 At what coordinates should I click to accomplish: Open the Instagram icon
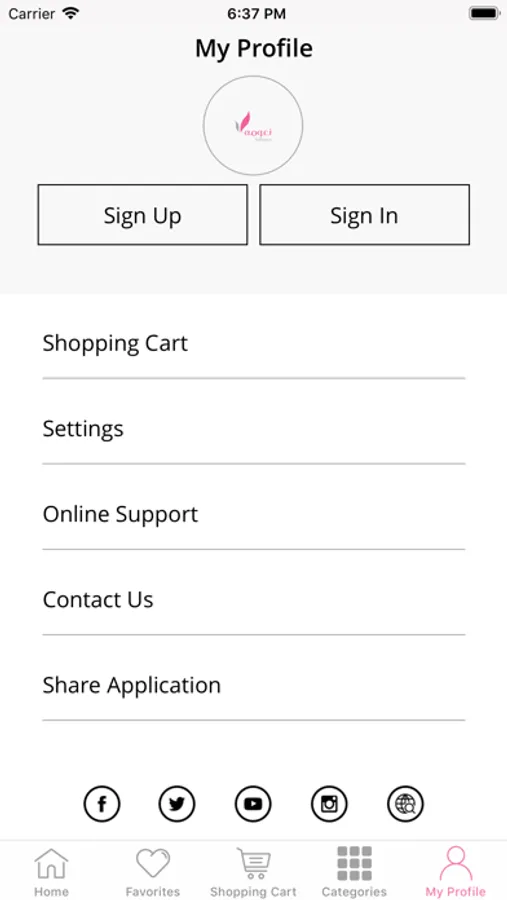330,804
